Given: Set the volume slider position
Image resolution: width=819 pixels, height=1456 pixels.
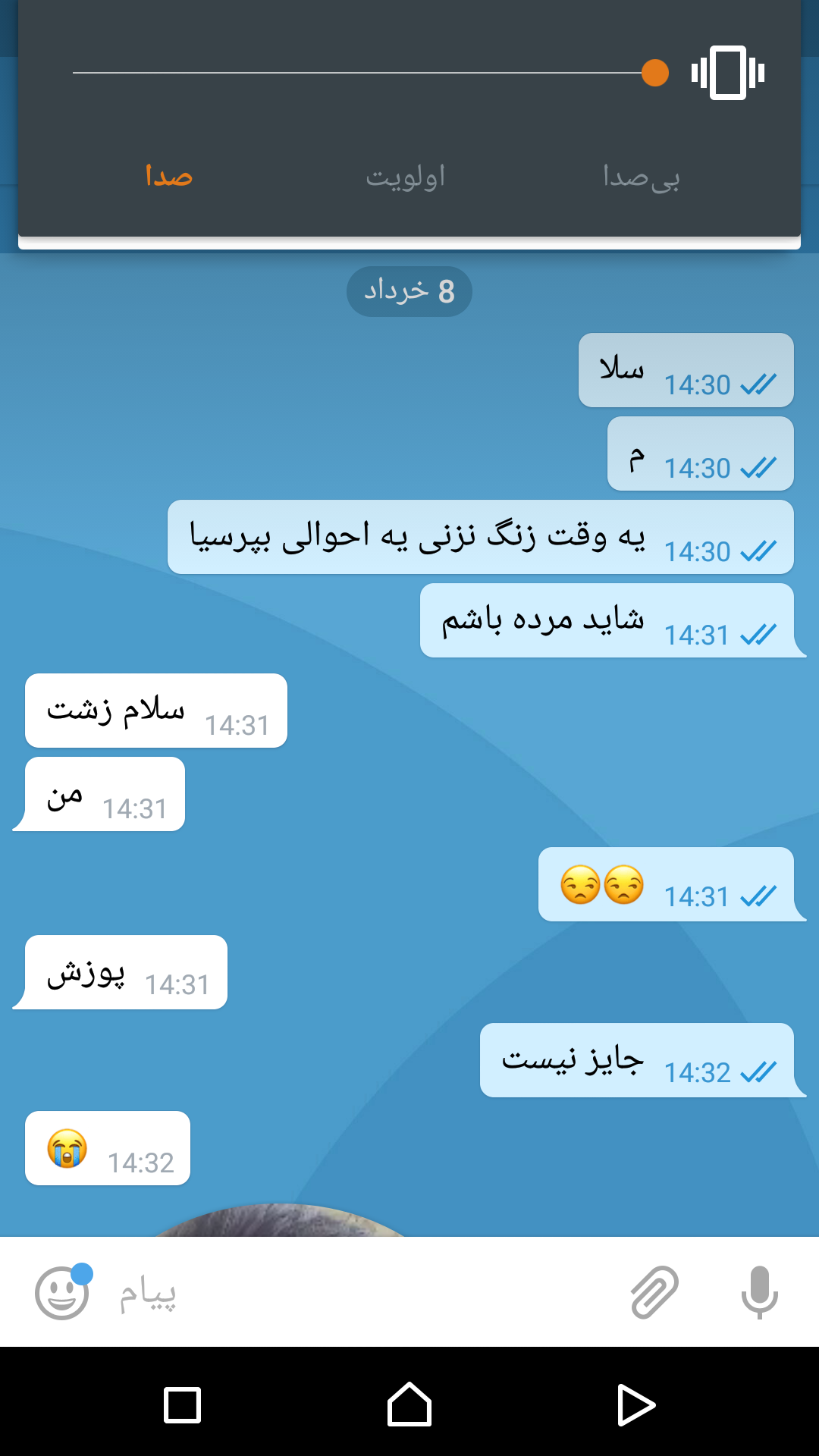Looking at the screenshot, I should click(654, 73).
